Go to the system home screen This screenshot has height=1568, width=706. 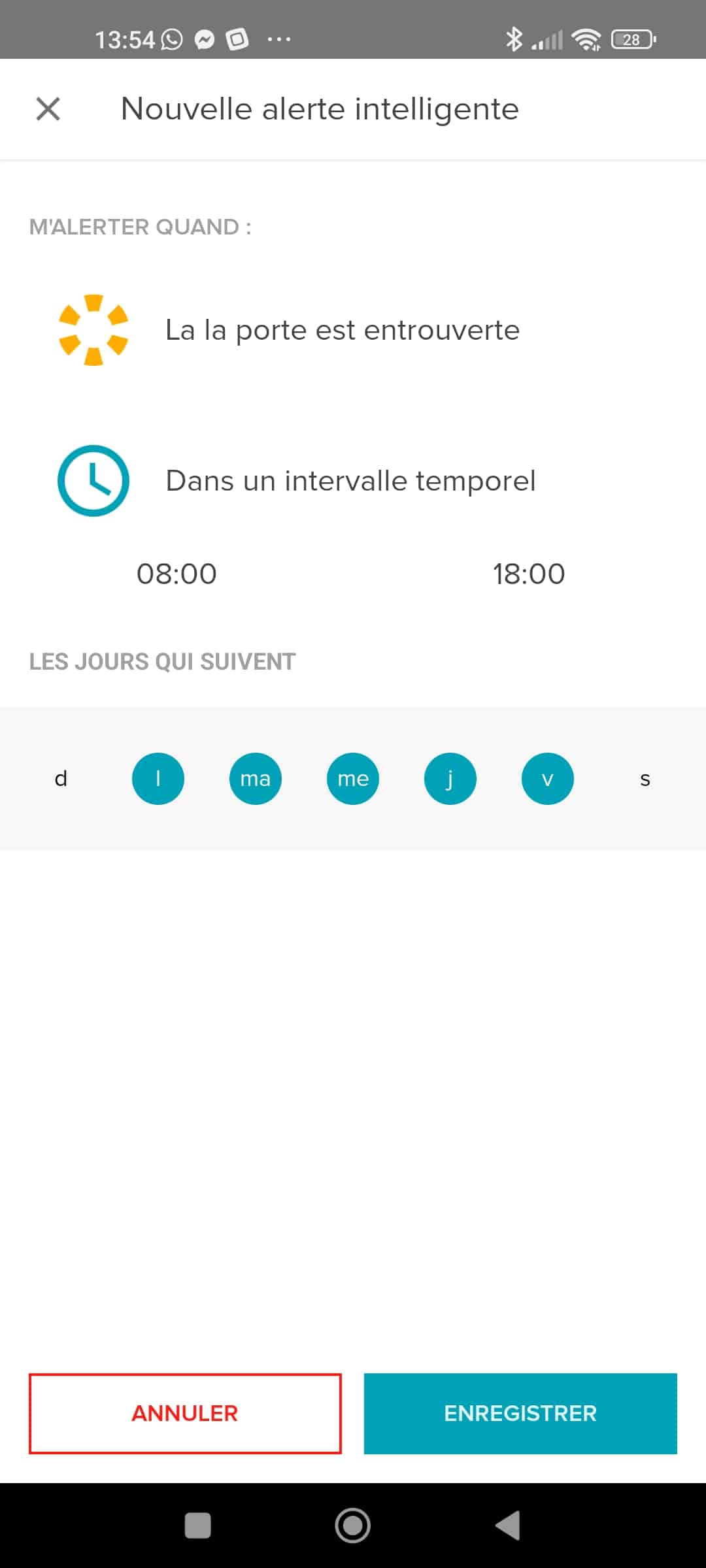click(x=353, y=1526)
